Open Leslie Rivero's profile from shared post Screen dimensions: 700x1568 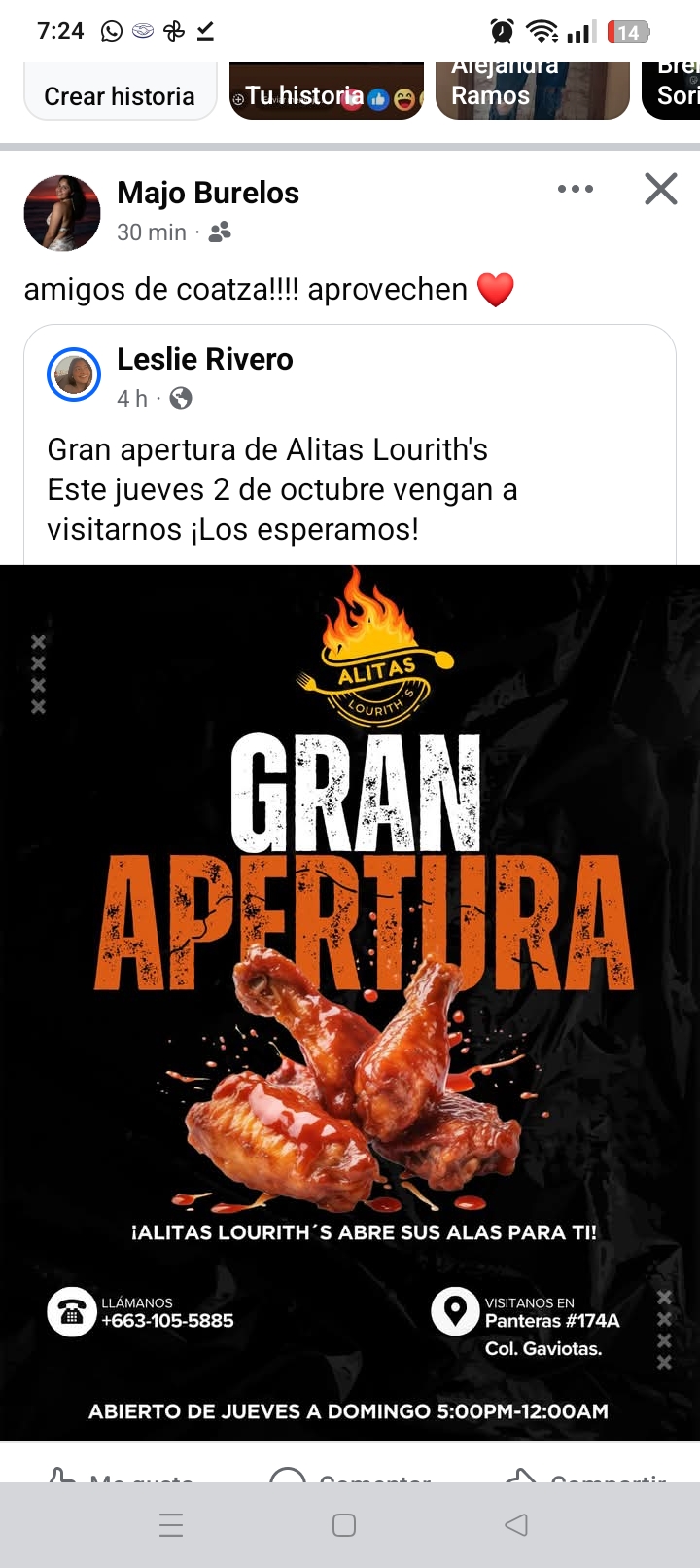point(204,359)
